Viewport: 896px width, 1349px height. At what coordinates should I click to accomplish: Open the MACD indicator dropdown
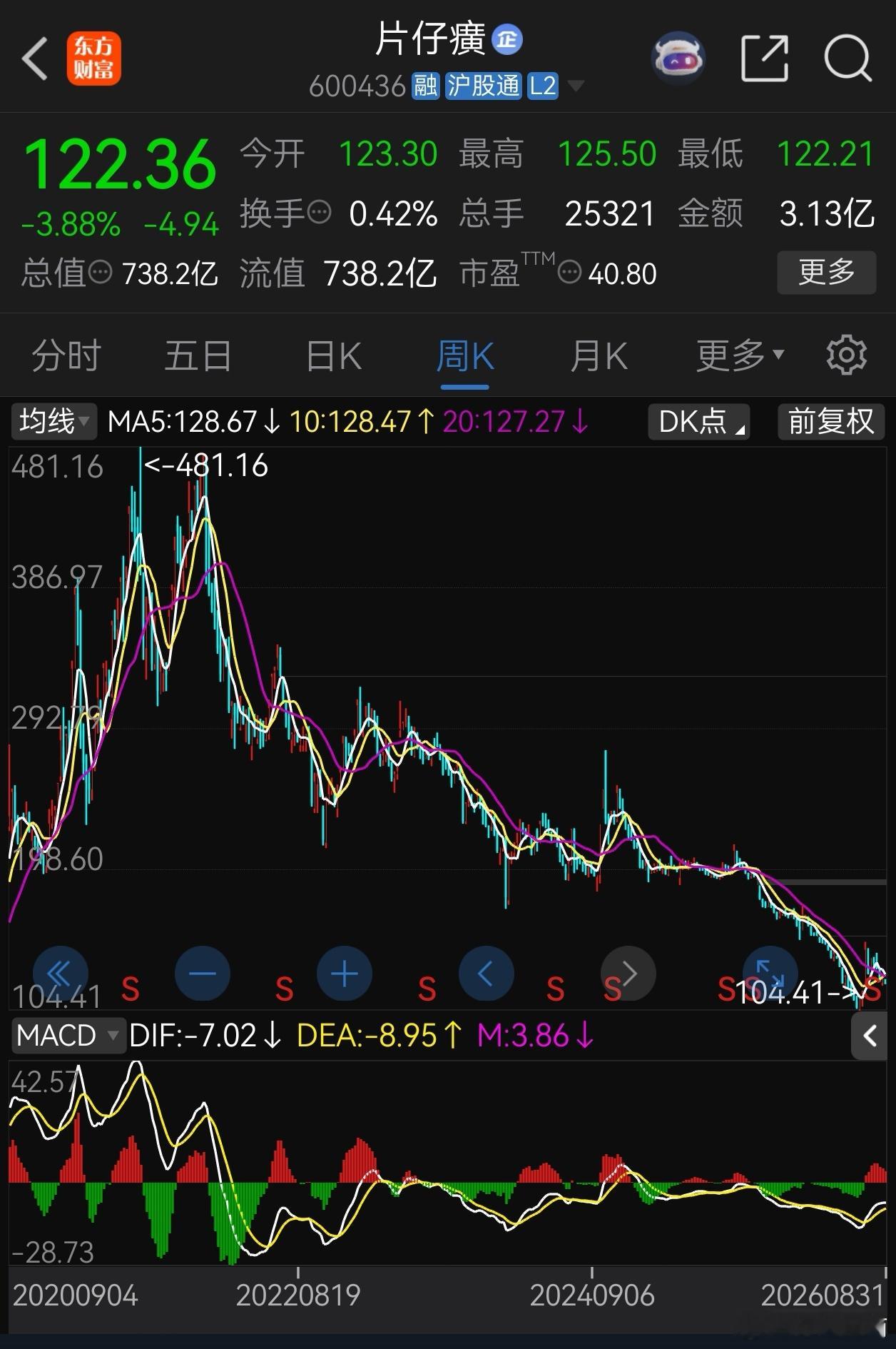[x=68, y=1035]
